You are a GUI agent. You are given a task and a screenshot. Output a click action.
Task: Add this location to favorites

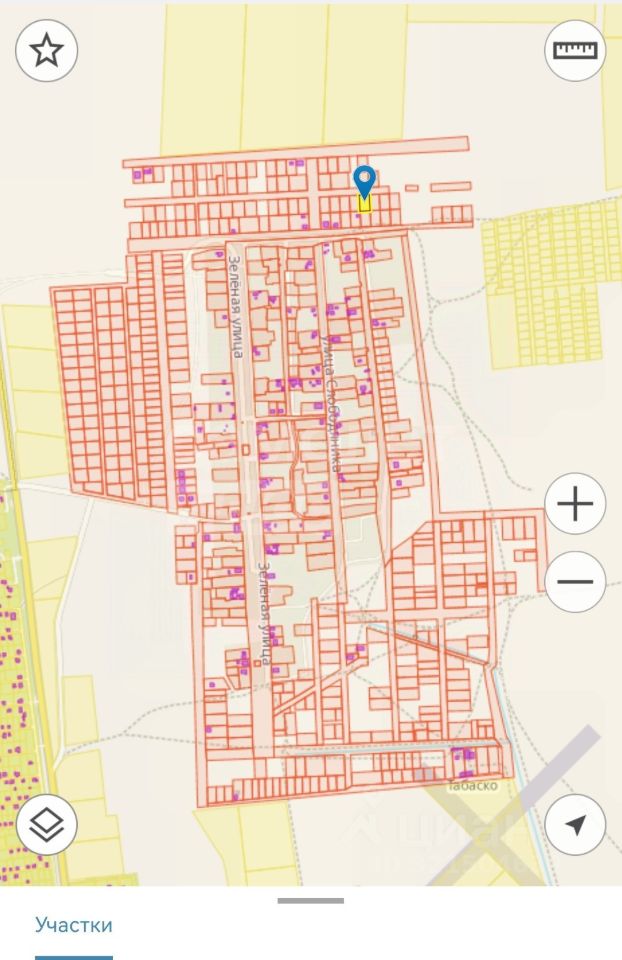47,51
